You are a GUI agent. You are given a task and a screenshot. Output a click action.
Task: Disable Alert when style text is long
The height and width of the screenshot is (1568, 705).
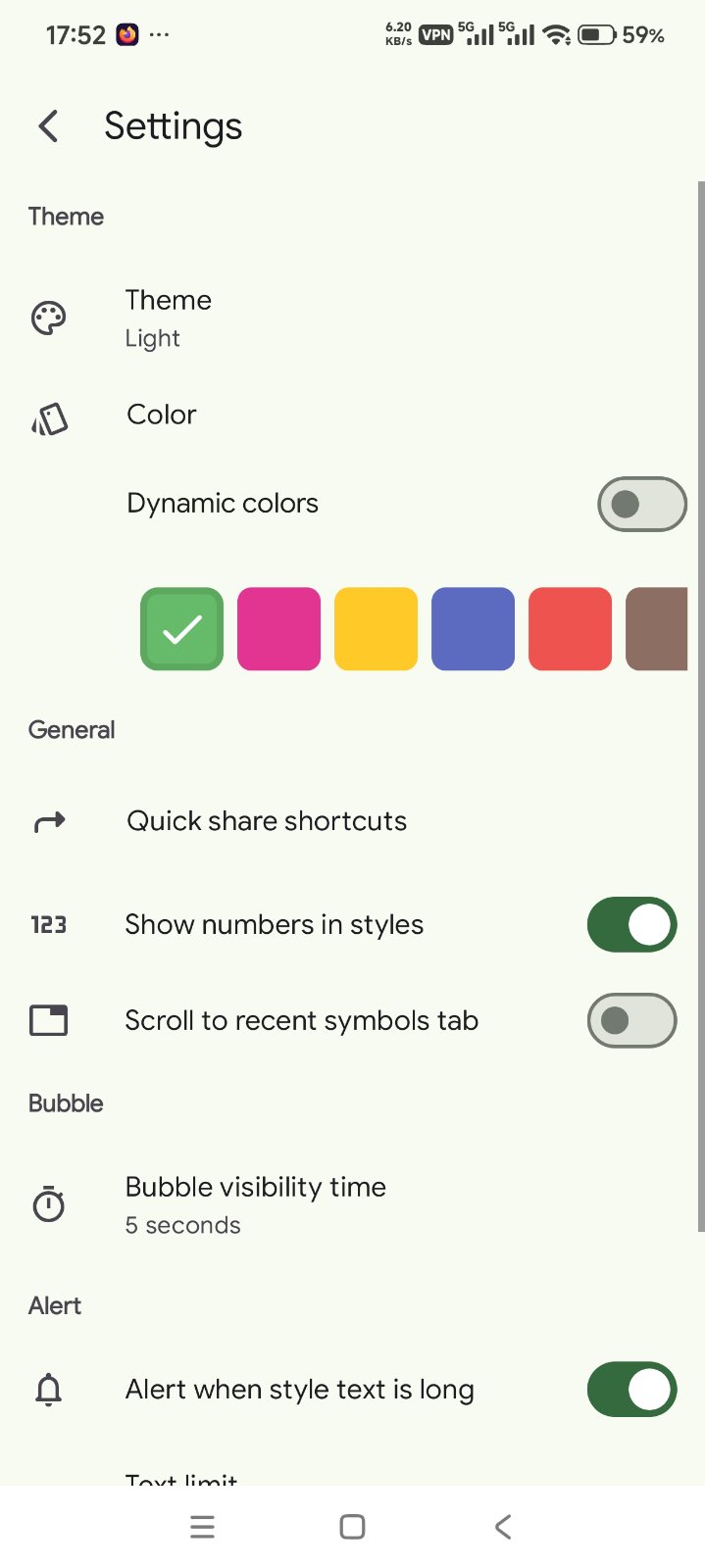[x=631, y=1389]
